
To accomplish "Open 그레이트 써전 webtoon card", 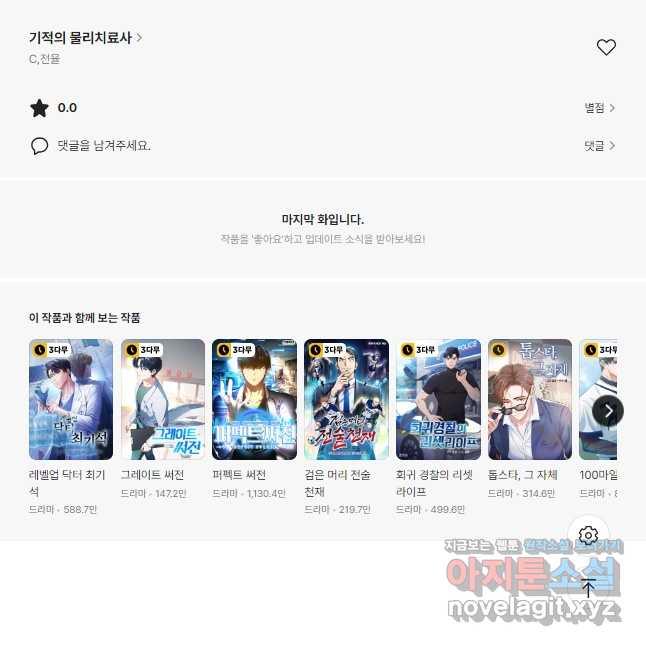I will [x=163, y=399].
